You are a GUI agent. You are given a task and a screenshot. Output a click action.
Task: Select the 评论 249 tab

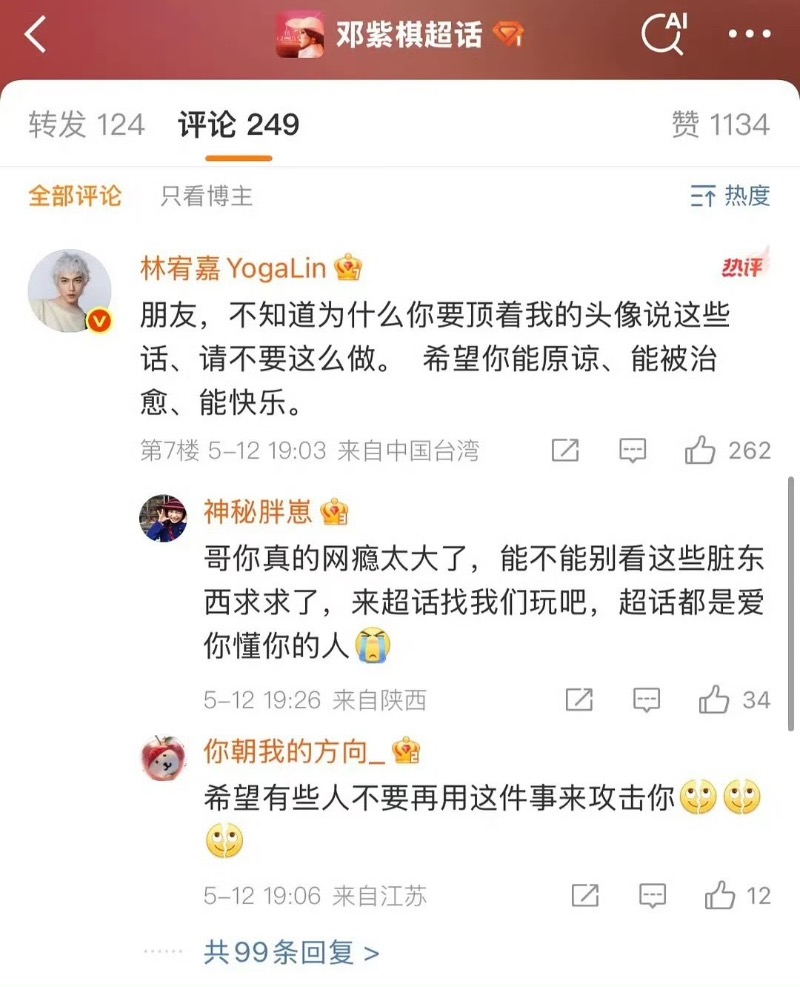(239, 125)
